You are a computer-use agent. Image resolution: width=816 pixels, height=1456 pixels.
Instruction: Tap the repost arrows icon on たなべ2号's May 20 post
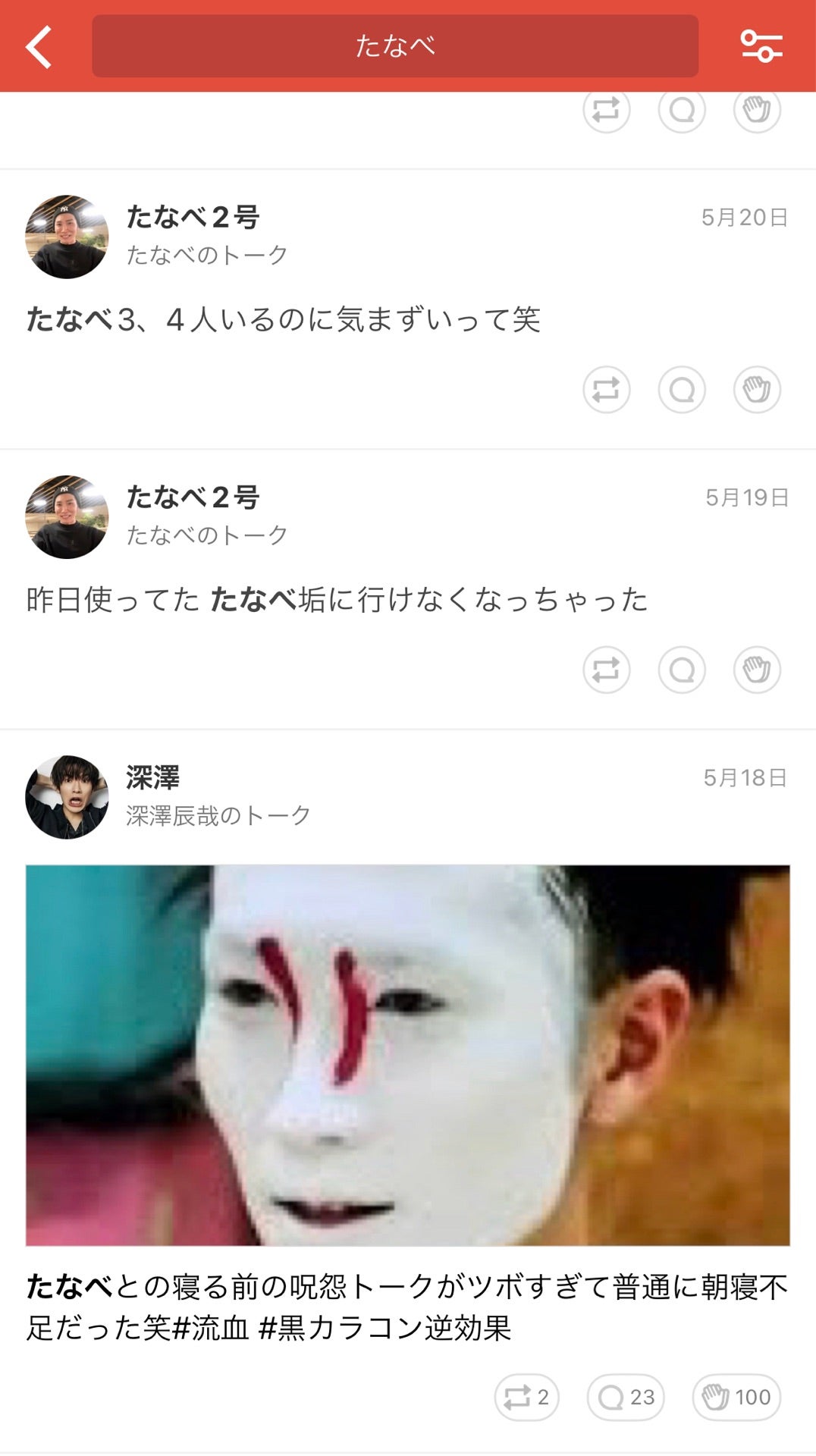click(x=607, y=390)
